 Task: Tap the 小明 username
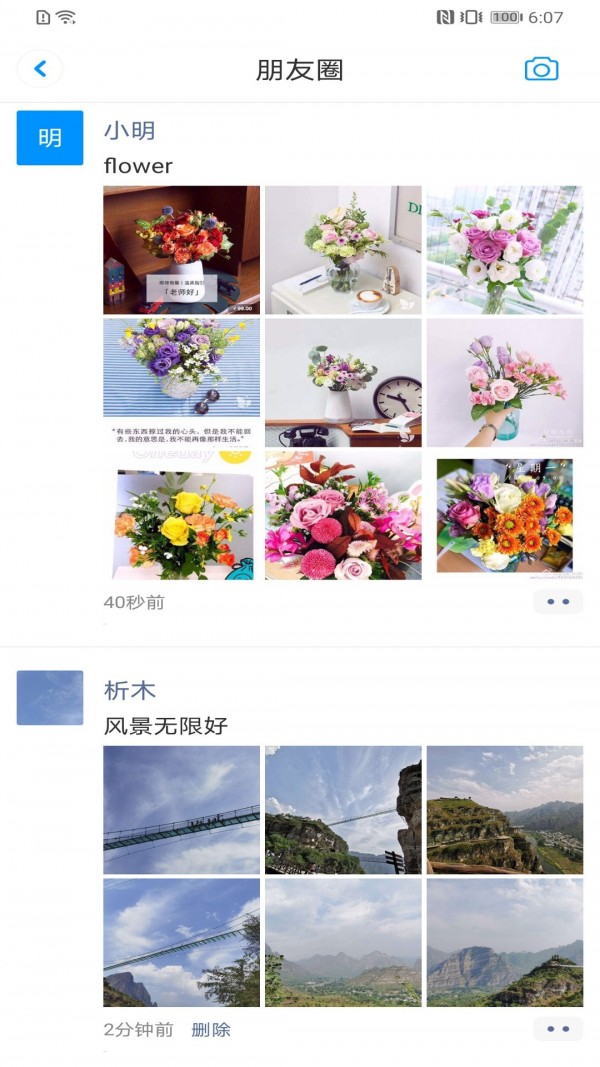point(130,131)
